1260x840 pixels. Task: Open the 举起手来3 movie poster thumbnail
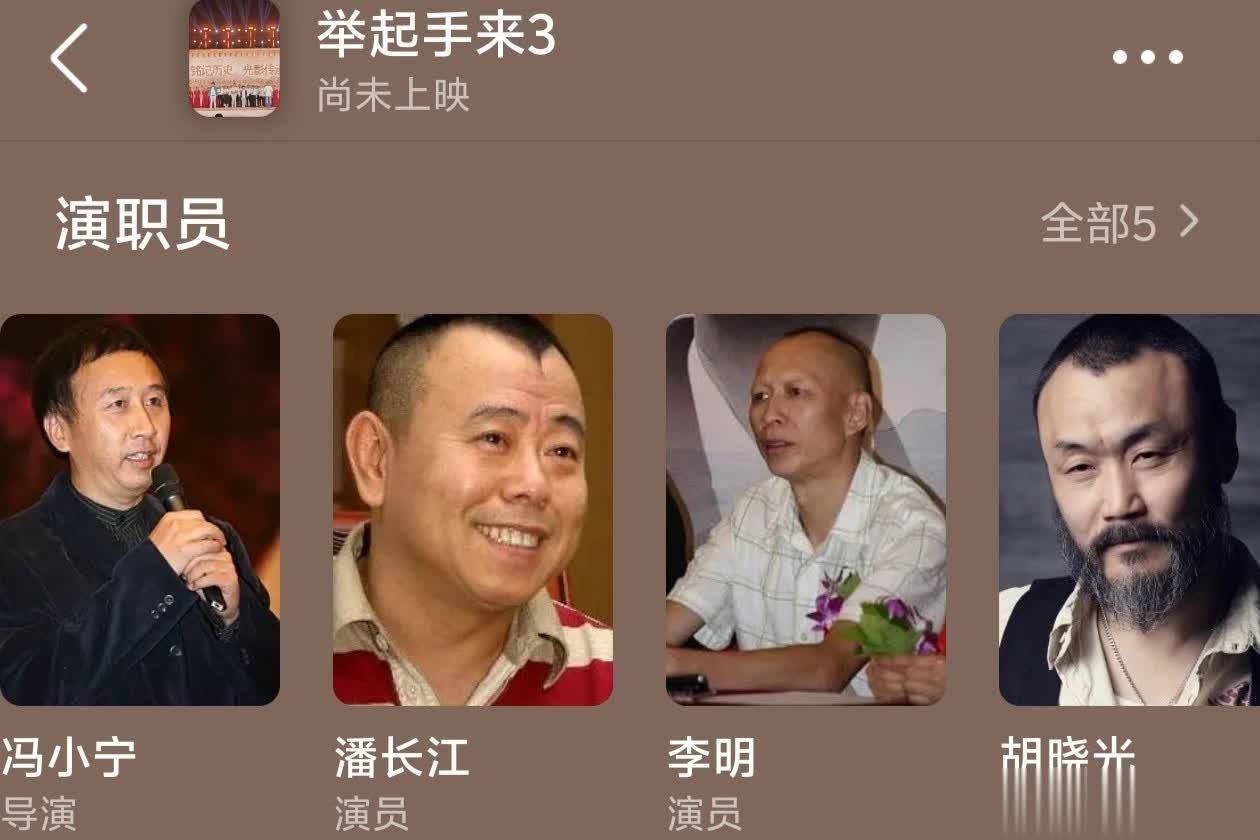click(x=234, y=58)
